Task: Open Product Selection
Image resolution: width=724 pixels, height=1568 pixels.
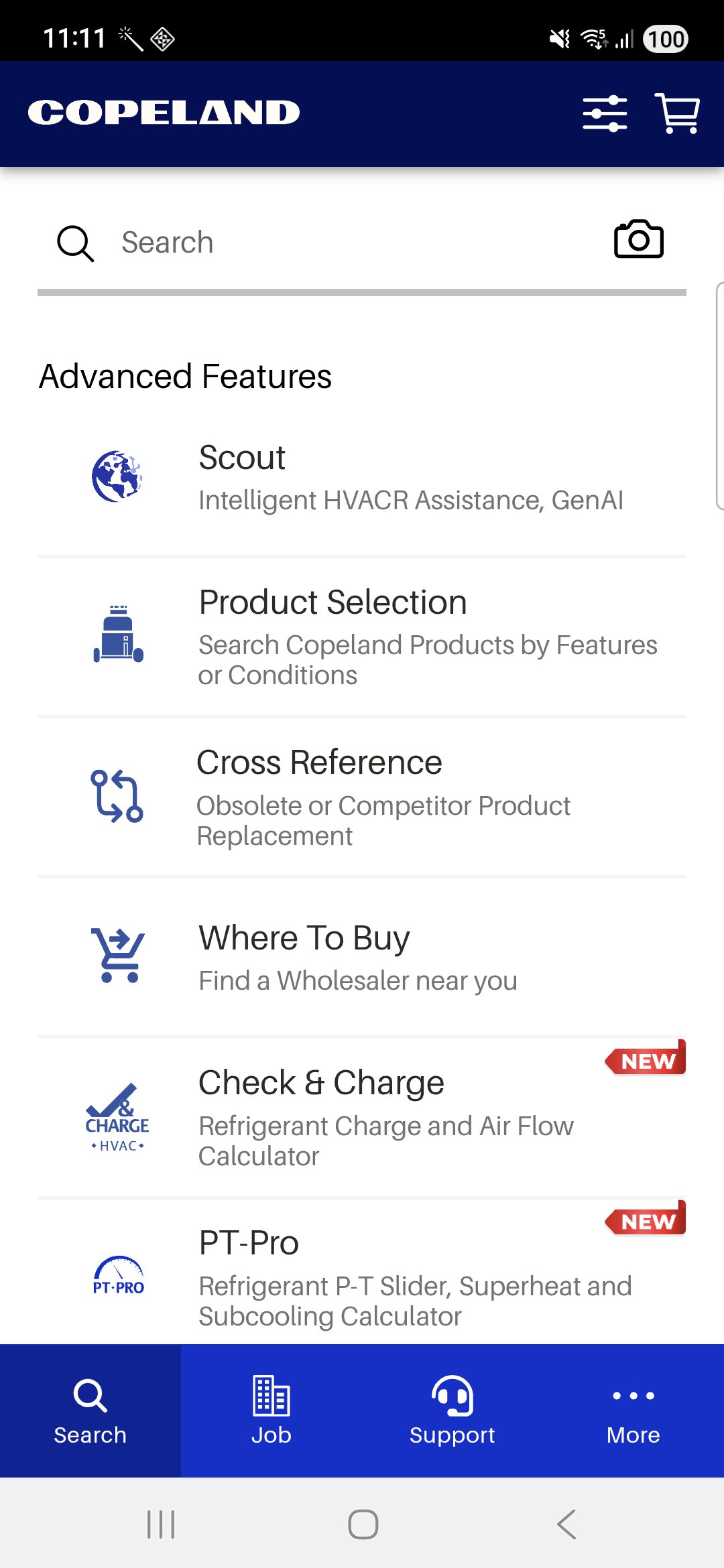Action: (362, 637)
